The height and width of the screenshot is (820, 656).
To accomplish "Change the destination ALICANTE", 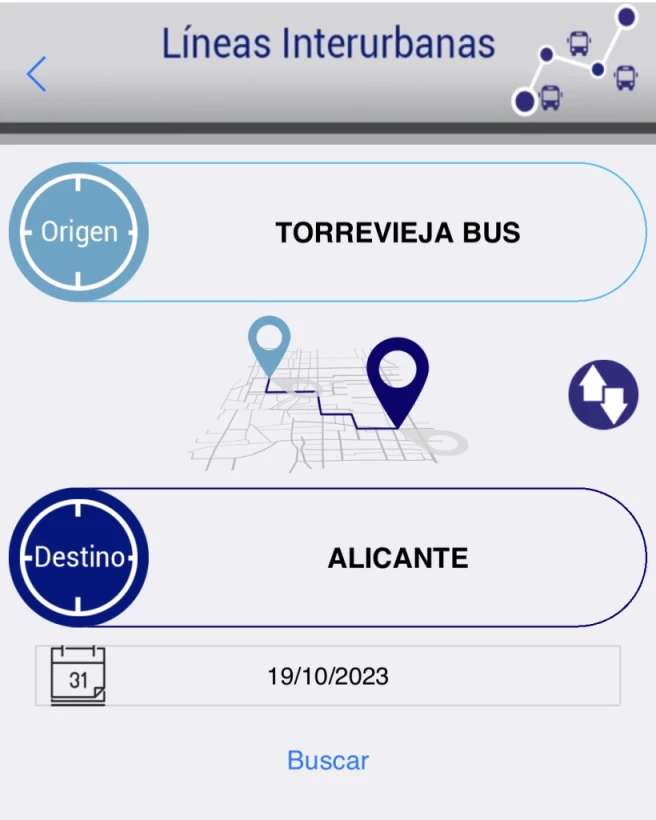I will 397,558.
